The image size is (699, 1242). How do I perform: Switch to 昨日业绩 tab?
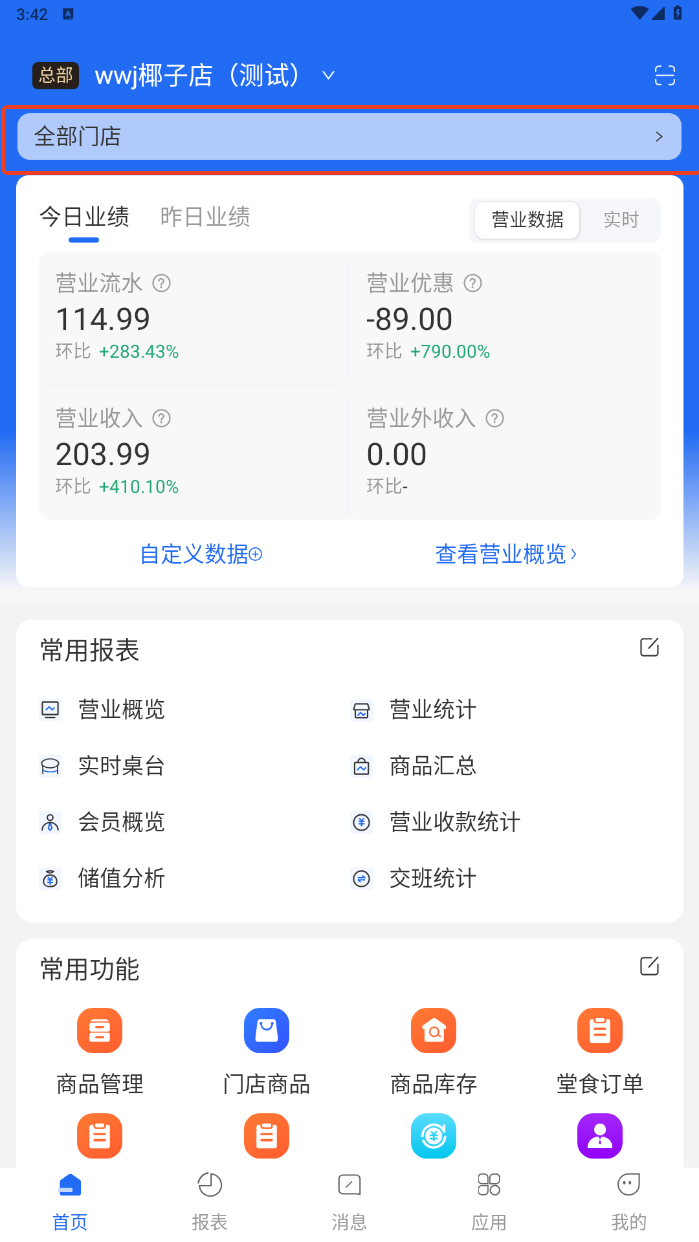205,217
